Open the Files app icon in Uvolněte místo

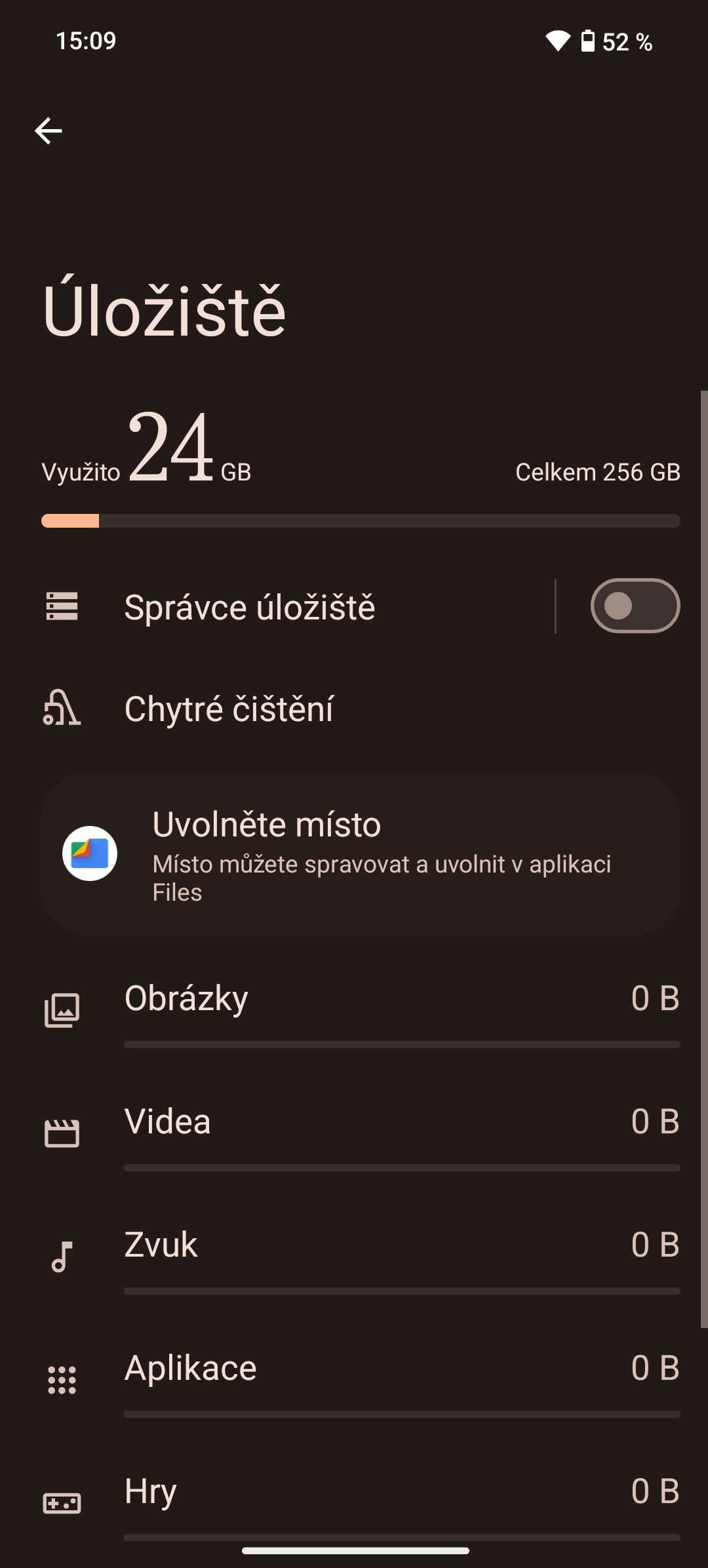[91, 853]
